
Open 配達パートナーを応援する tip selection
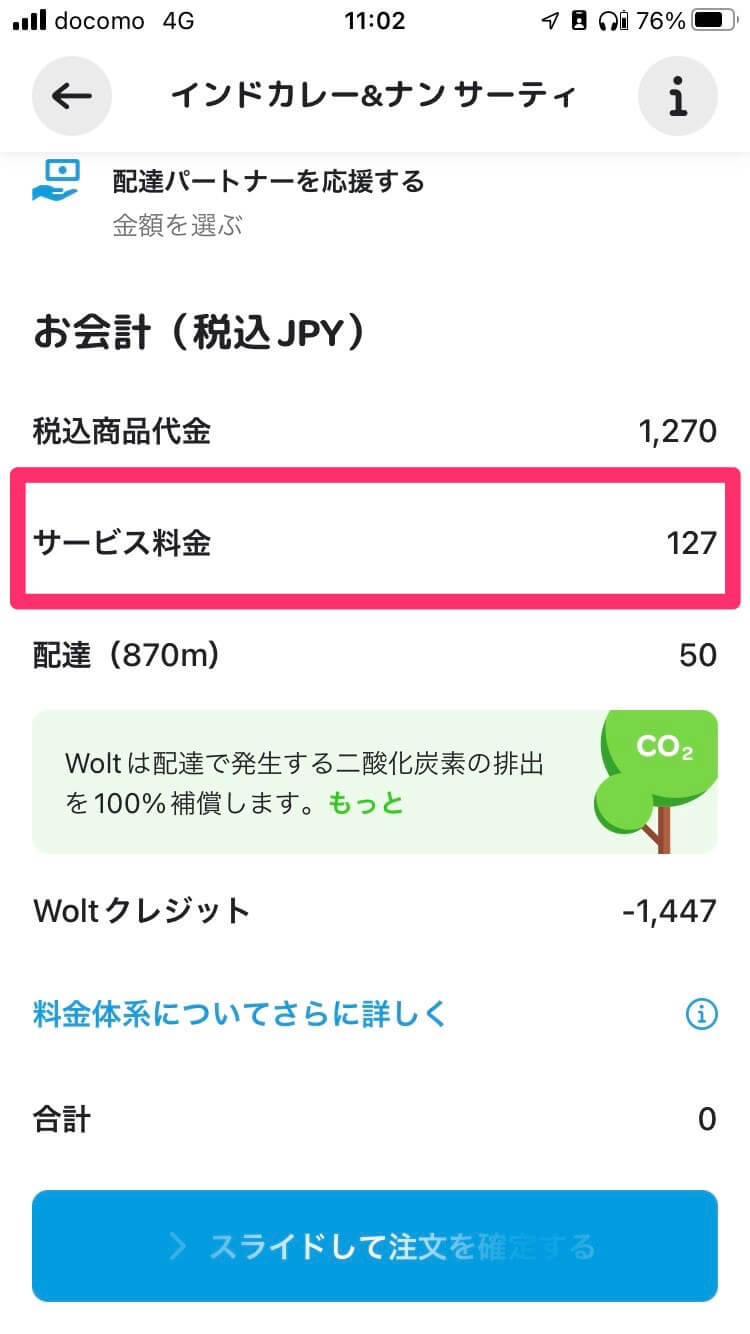tap(375, 203)
